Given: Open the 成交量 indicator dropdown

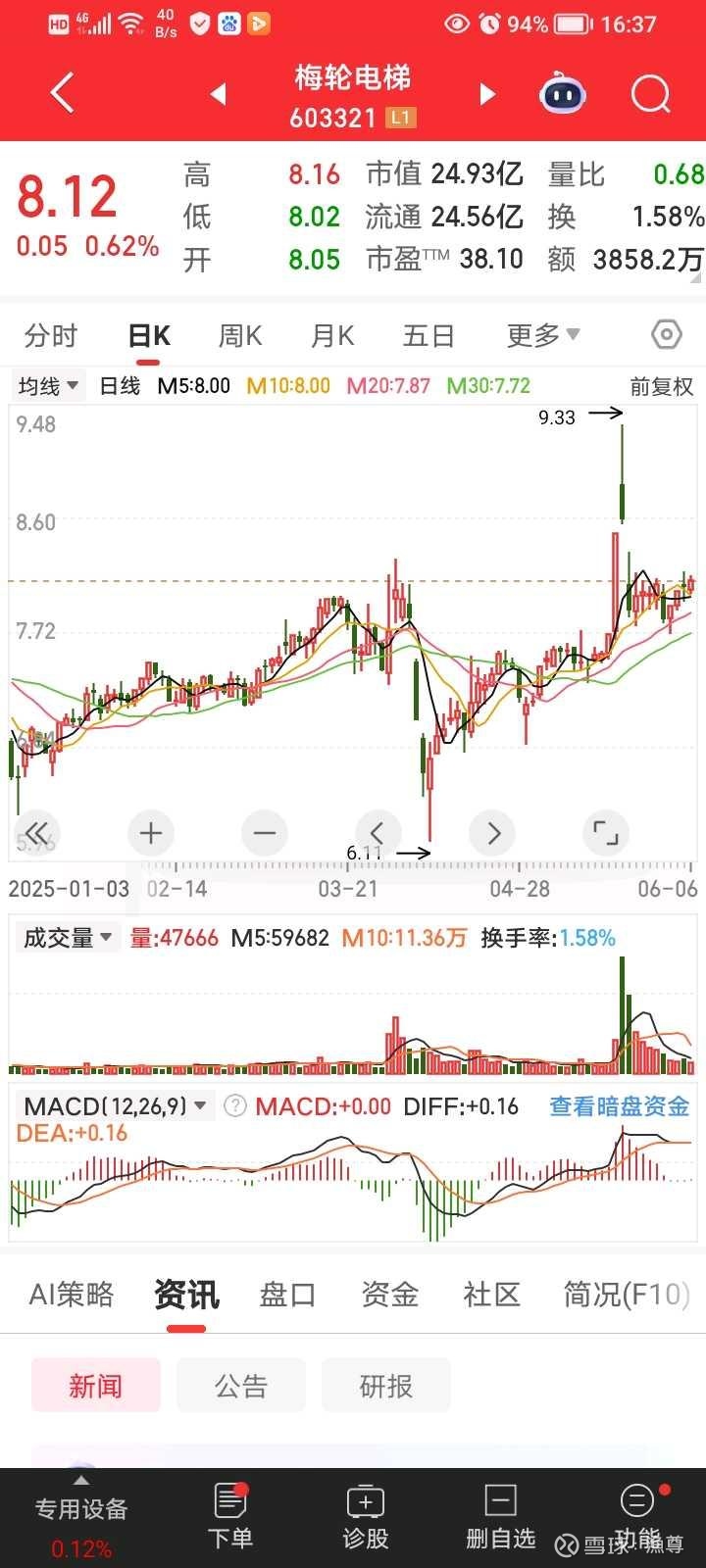Looking at the screenshot, I should (68, 938).
